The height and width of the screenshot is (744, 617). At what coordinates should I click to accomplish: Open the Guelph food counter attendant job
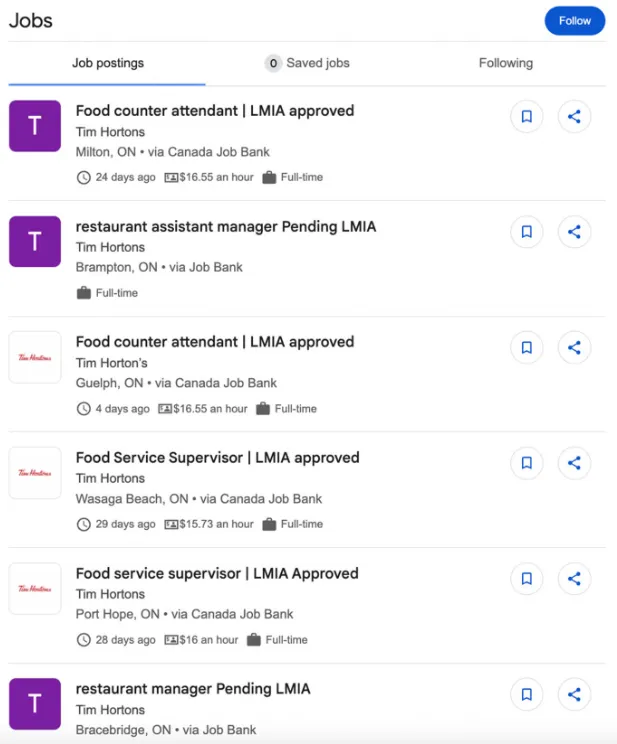pyautogui.click(x=214, y=342)
